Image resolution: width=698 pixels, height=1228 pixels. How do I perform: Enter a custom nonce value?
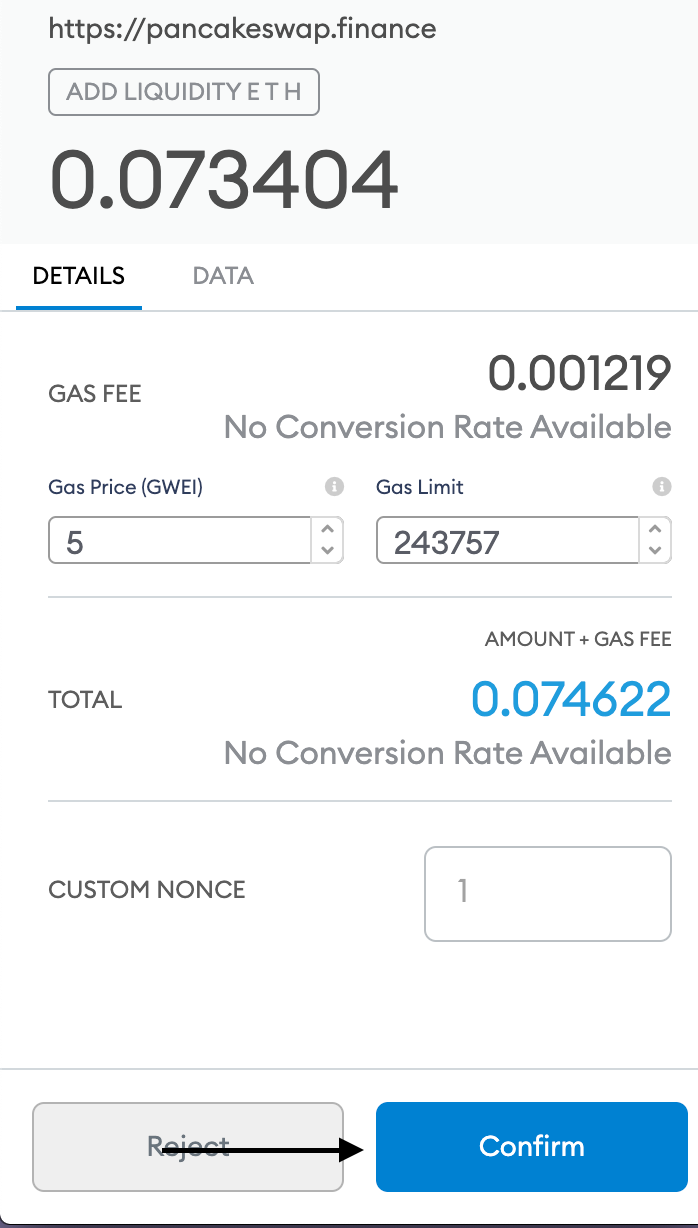[x=548, y=894]
